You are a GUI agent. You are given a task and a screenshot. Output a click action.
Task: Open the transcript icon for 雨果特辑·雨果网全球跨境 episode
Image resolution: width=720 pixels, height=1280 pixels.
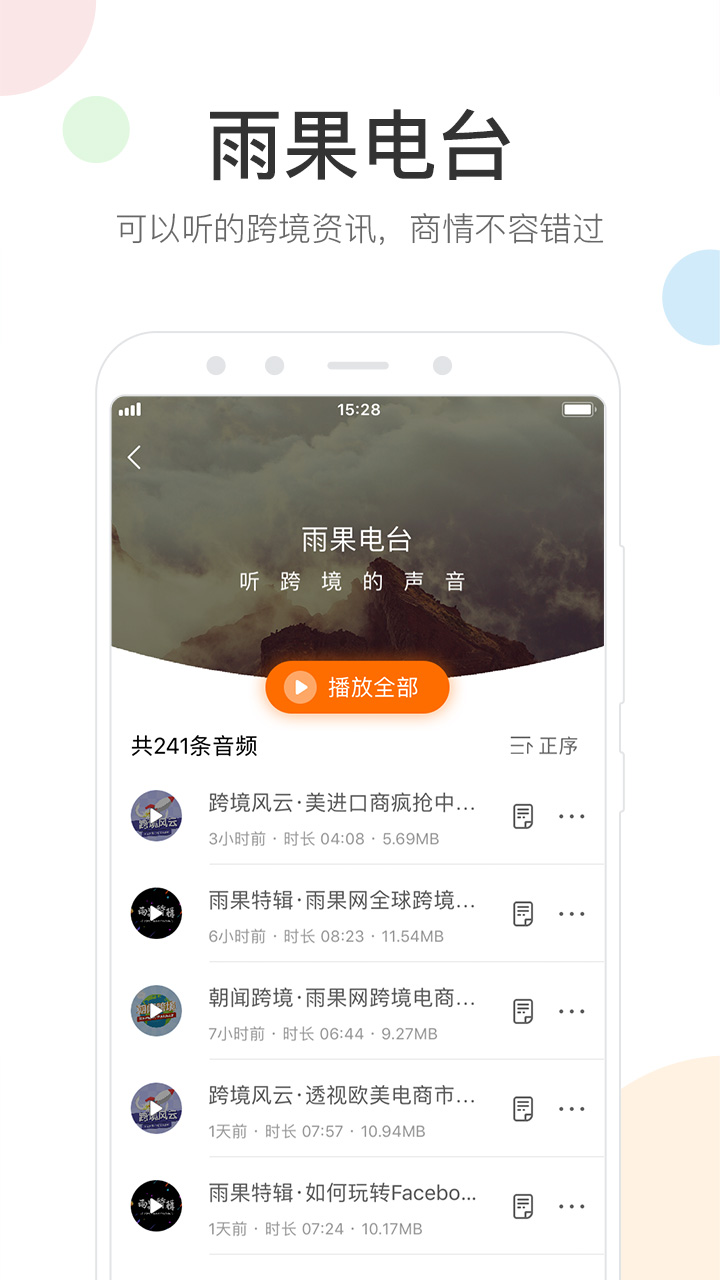coord(522,913)
